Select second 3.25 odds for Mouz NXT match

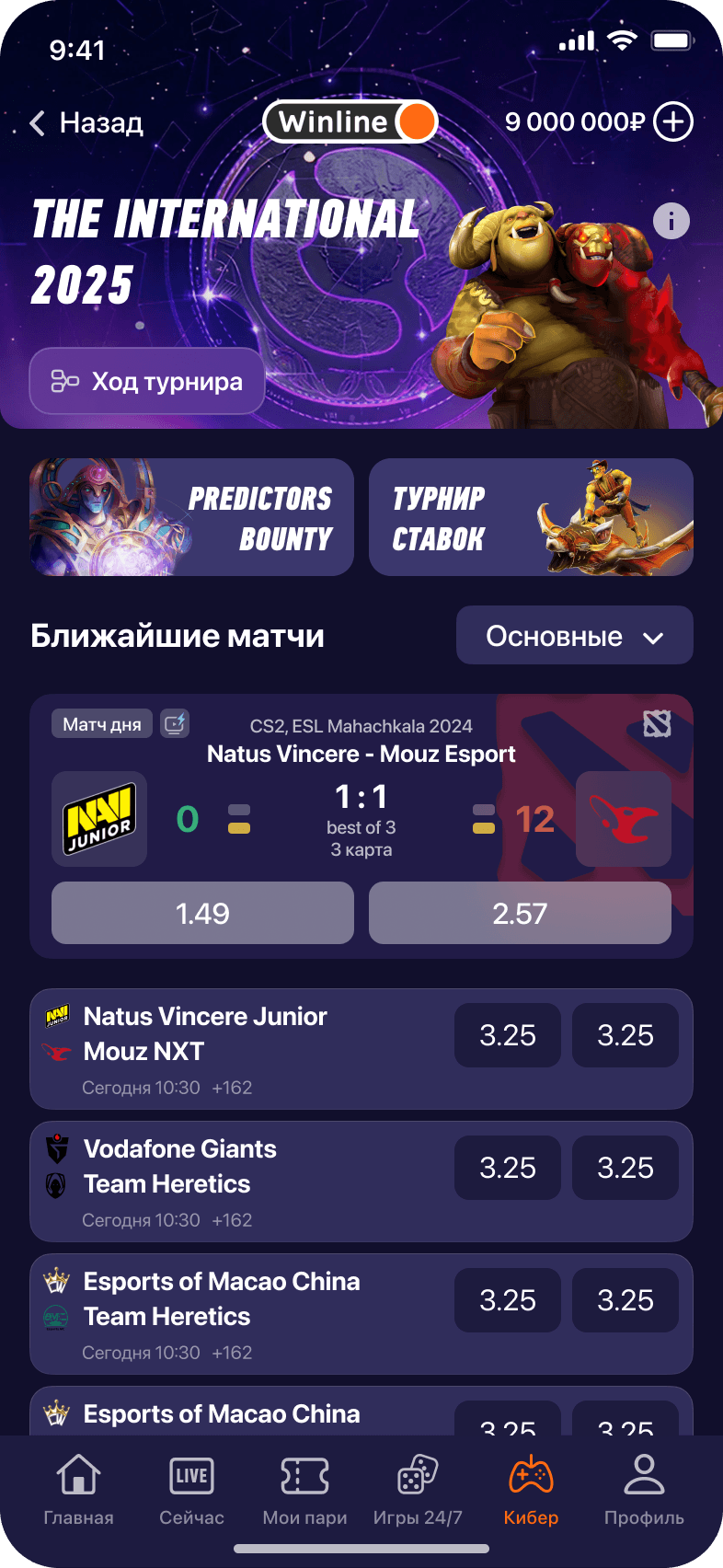625,1035
